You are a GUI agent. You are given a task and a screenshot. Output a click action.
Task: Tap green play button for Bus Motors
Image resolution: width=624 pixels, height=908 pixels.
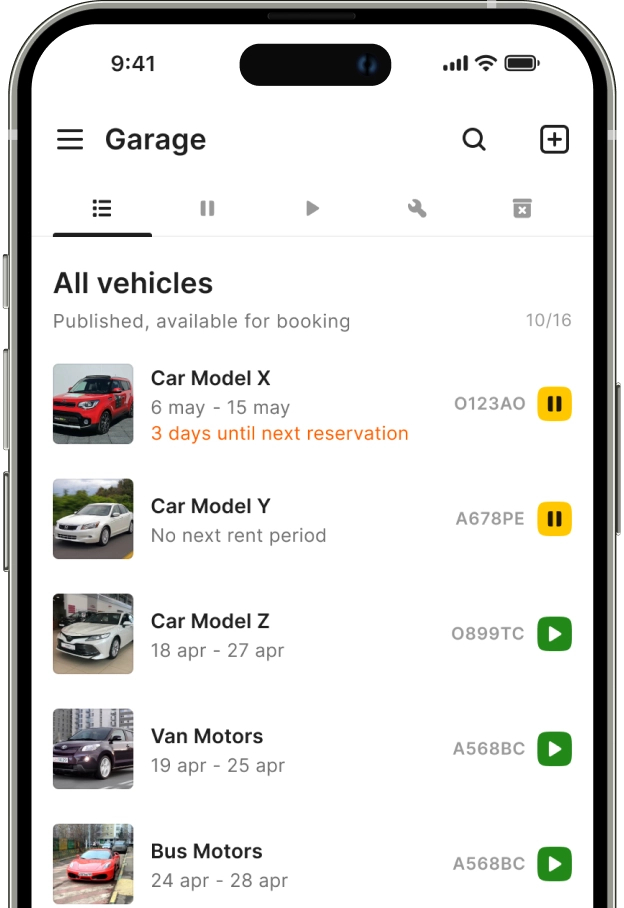(x=555, y=864)
